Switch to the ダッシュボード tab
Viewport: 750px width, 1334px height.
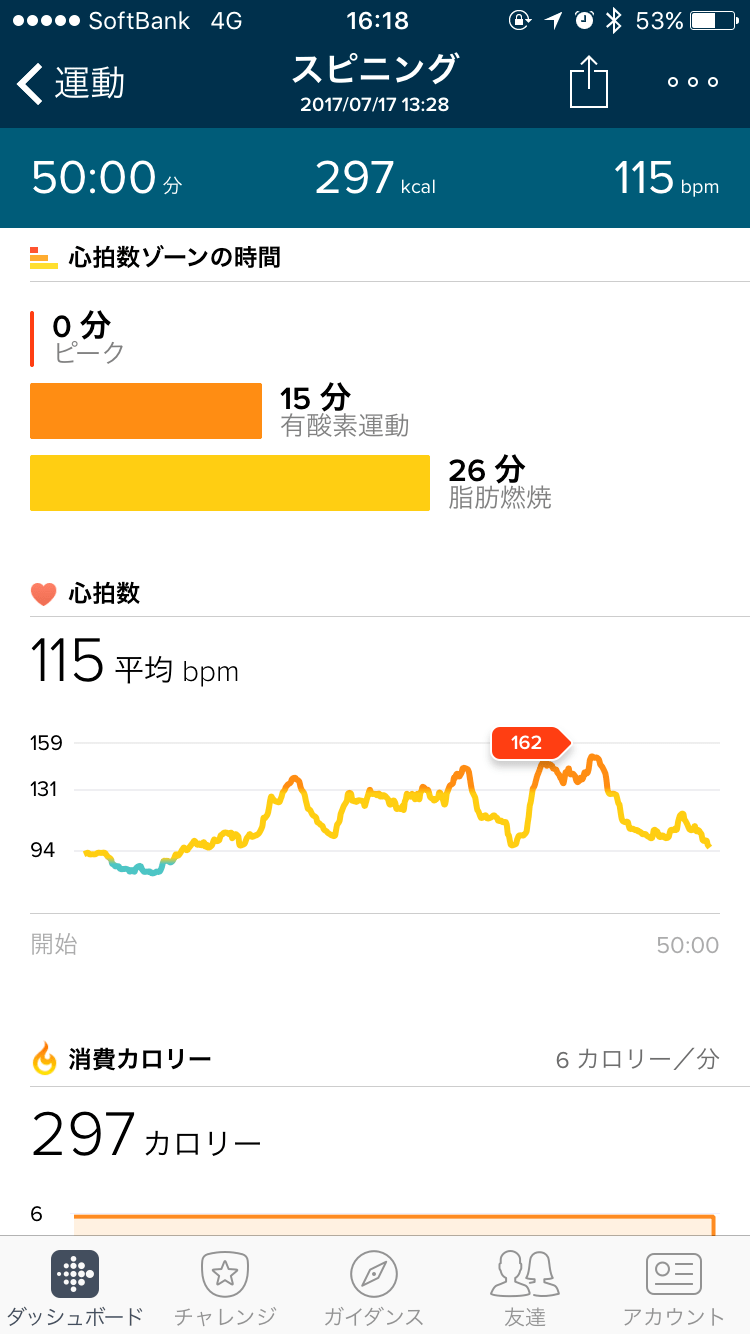coord(74,1288)
